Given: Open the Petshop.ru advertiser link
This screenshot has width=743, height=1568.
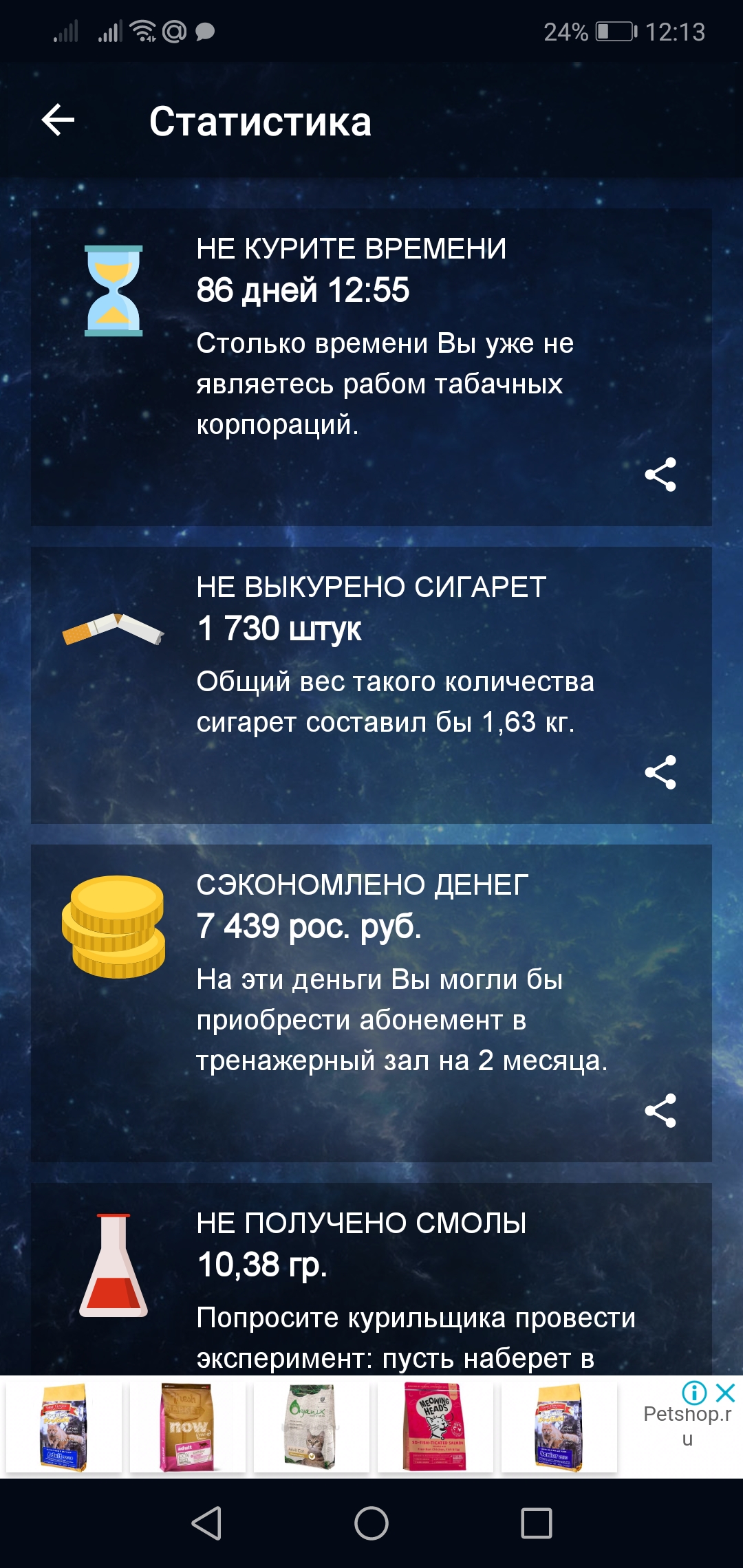Looking at the screenshot, I should tap(687, 1426).
